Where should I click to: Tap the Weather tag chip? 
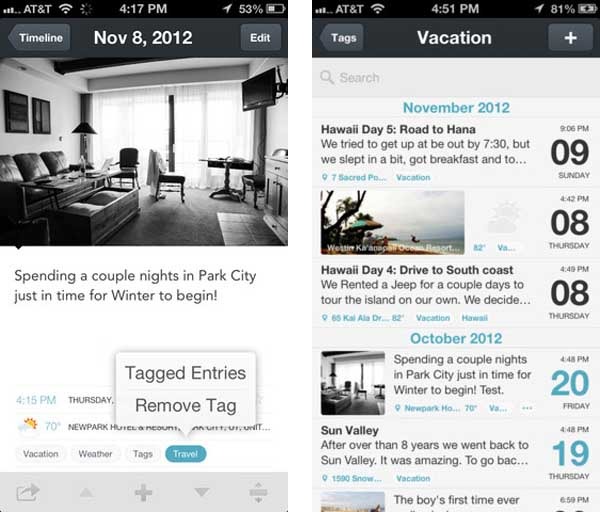pos(96,453)
